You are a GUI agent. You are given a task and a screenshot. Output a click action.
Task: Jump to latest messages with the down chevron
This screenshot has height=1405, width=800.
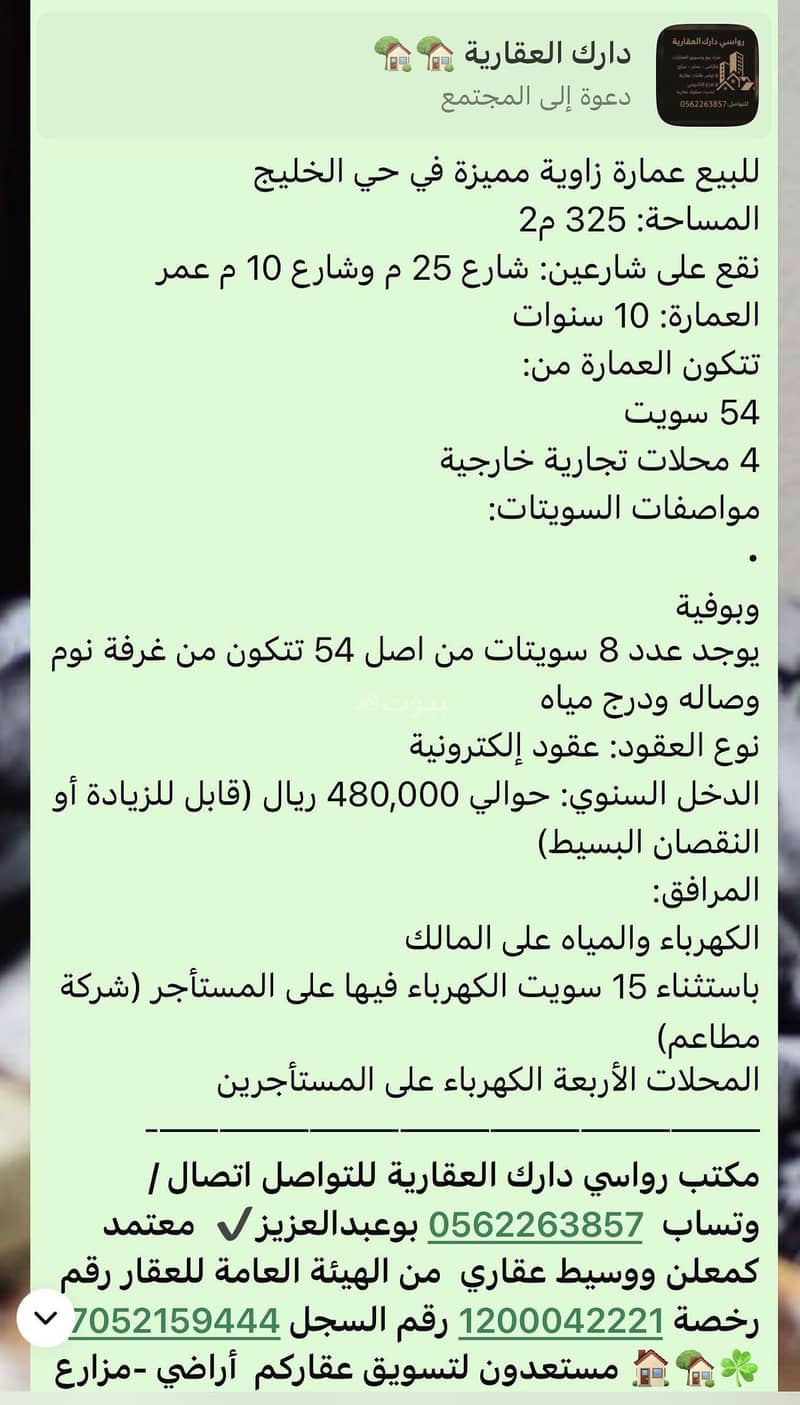click(x=45, y=1319)
